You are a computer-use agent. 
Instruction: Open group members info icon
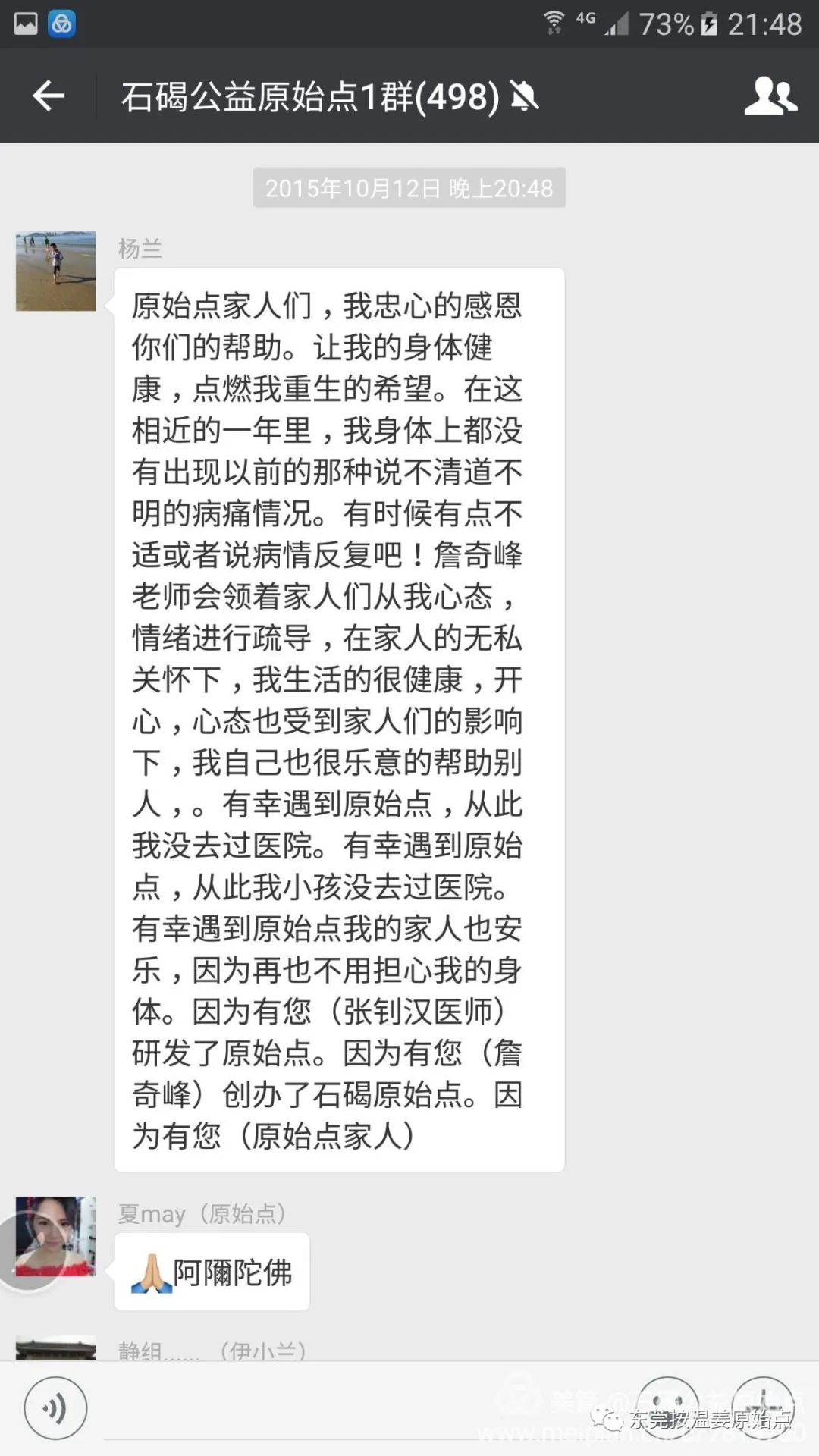[x=770, y=96]
